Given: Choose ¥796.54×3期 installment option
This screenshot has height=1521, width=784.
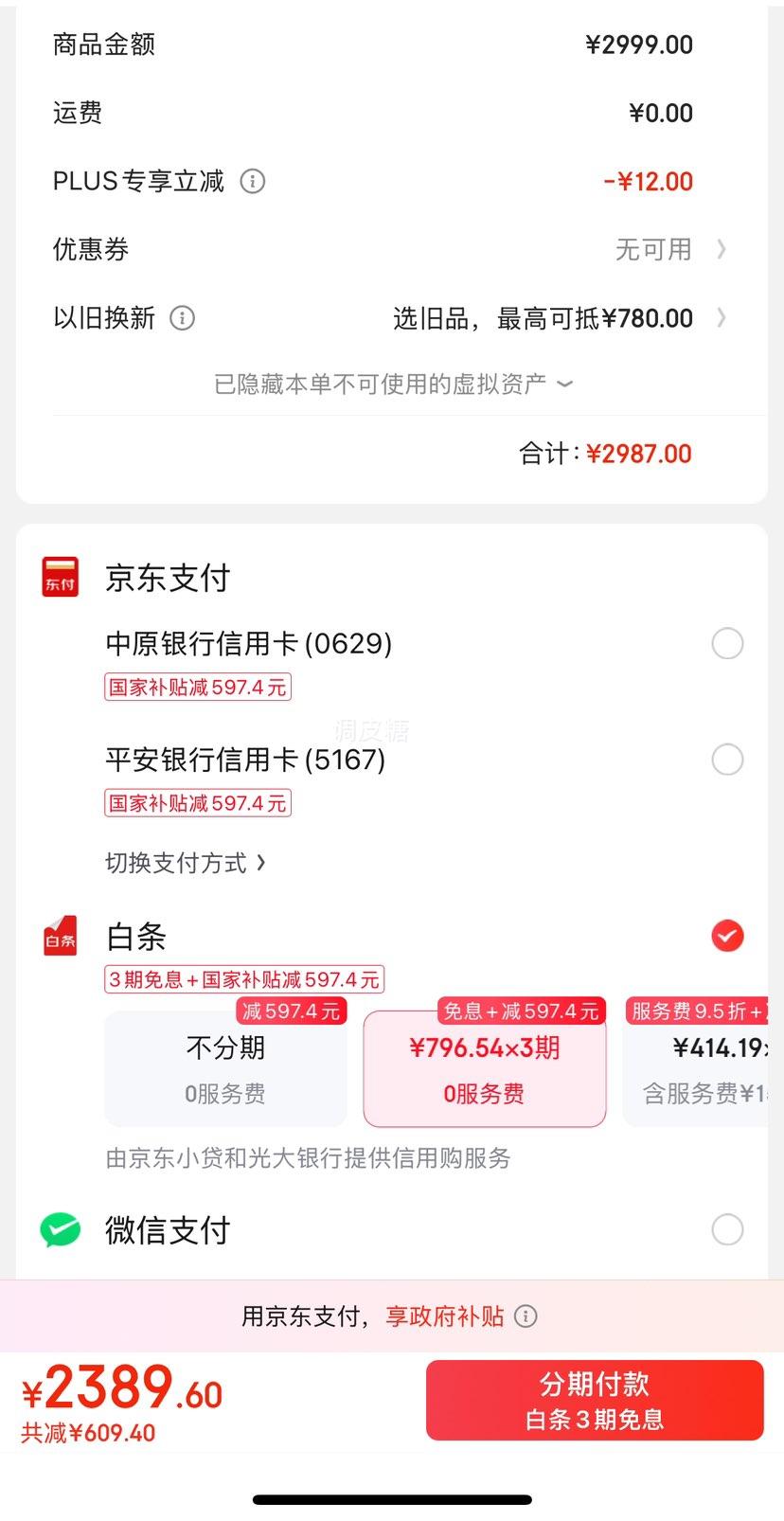Looking at the screenshot, I should (x=484, y=1069).
